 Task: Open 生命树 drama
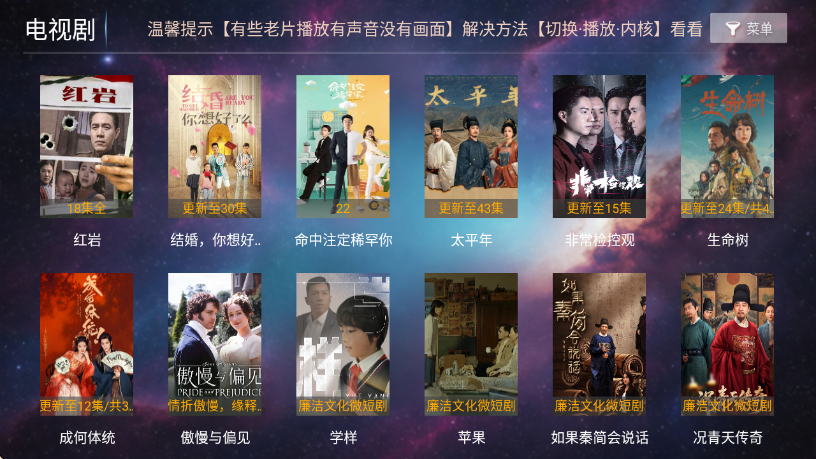tap(727, 147)
